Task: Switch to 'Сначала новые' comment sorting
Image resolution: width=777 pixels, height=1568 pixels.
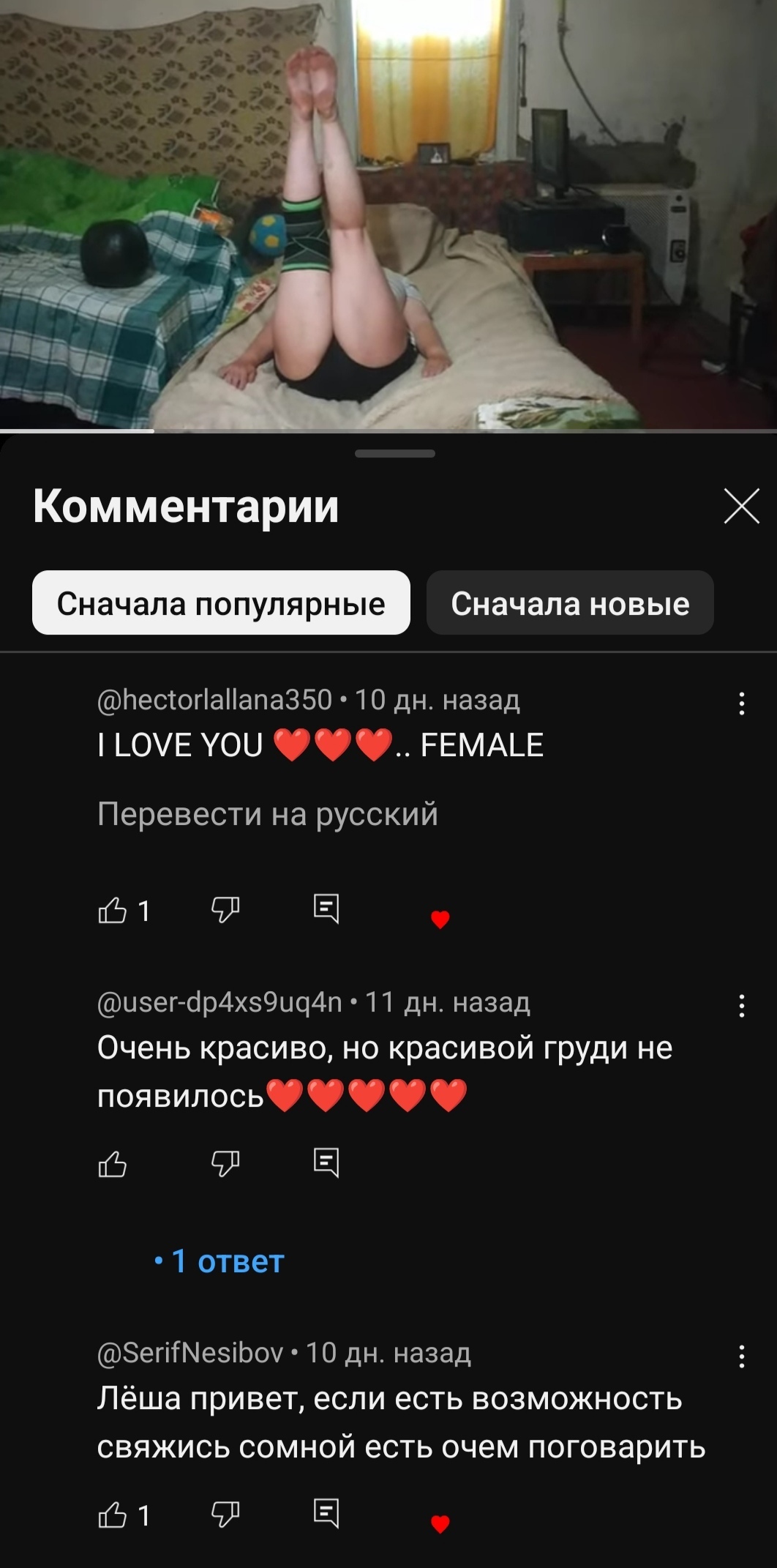Action: click(x=570, y=603)
